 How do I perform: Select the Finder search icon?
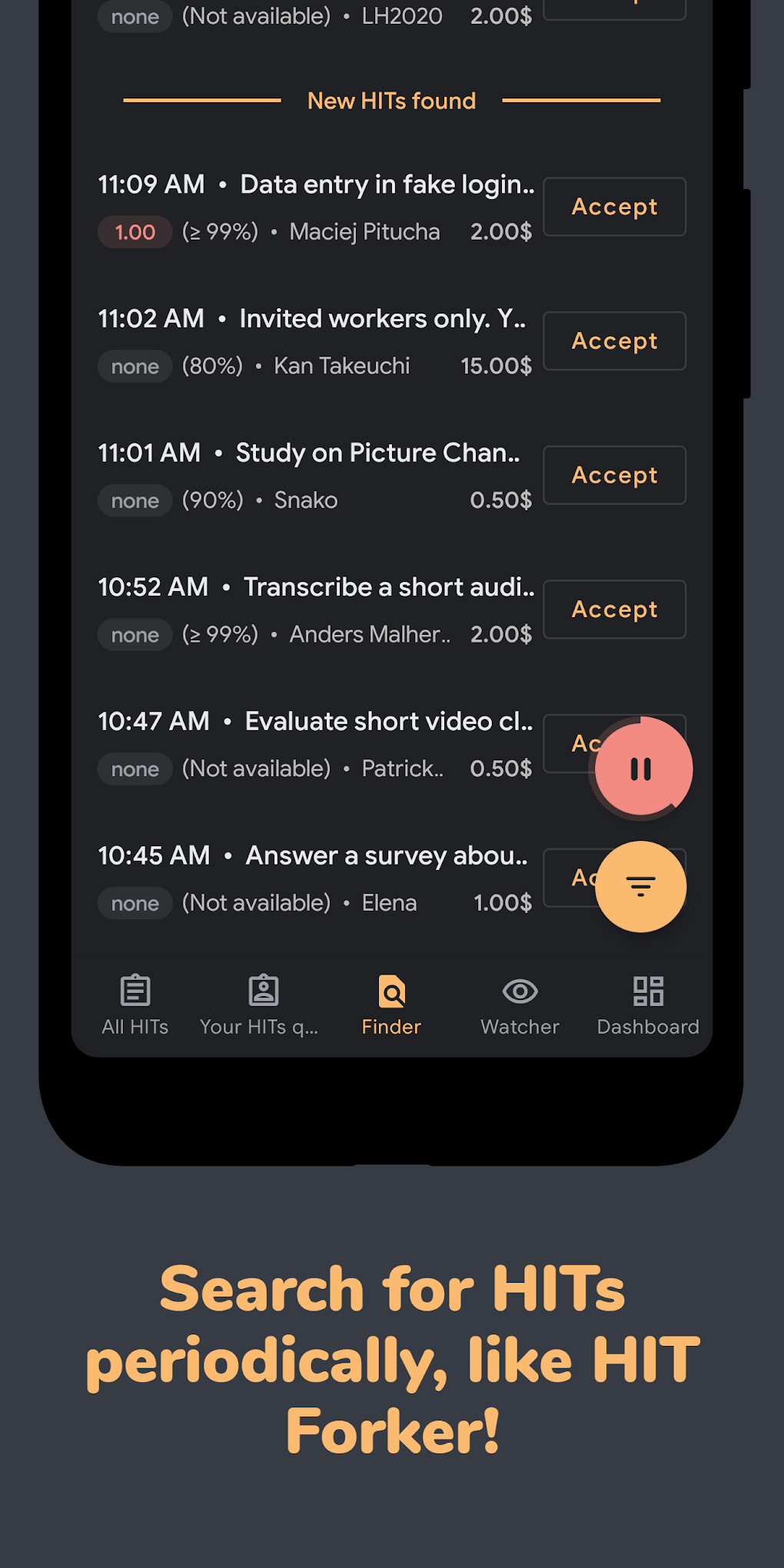(391, 992)
